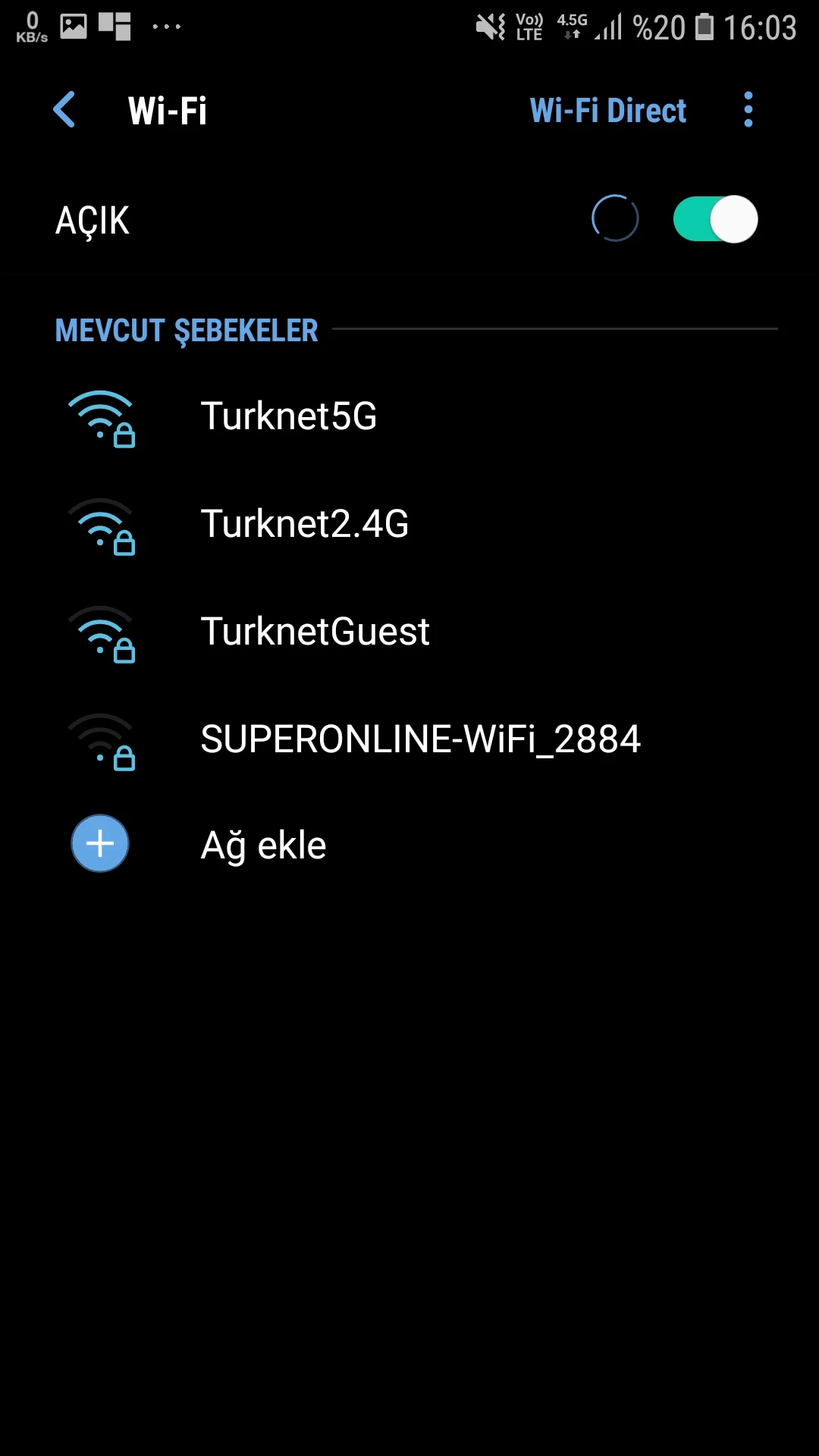Select the Turknet2.4G network

coord(304,524)
